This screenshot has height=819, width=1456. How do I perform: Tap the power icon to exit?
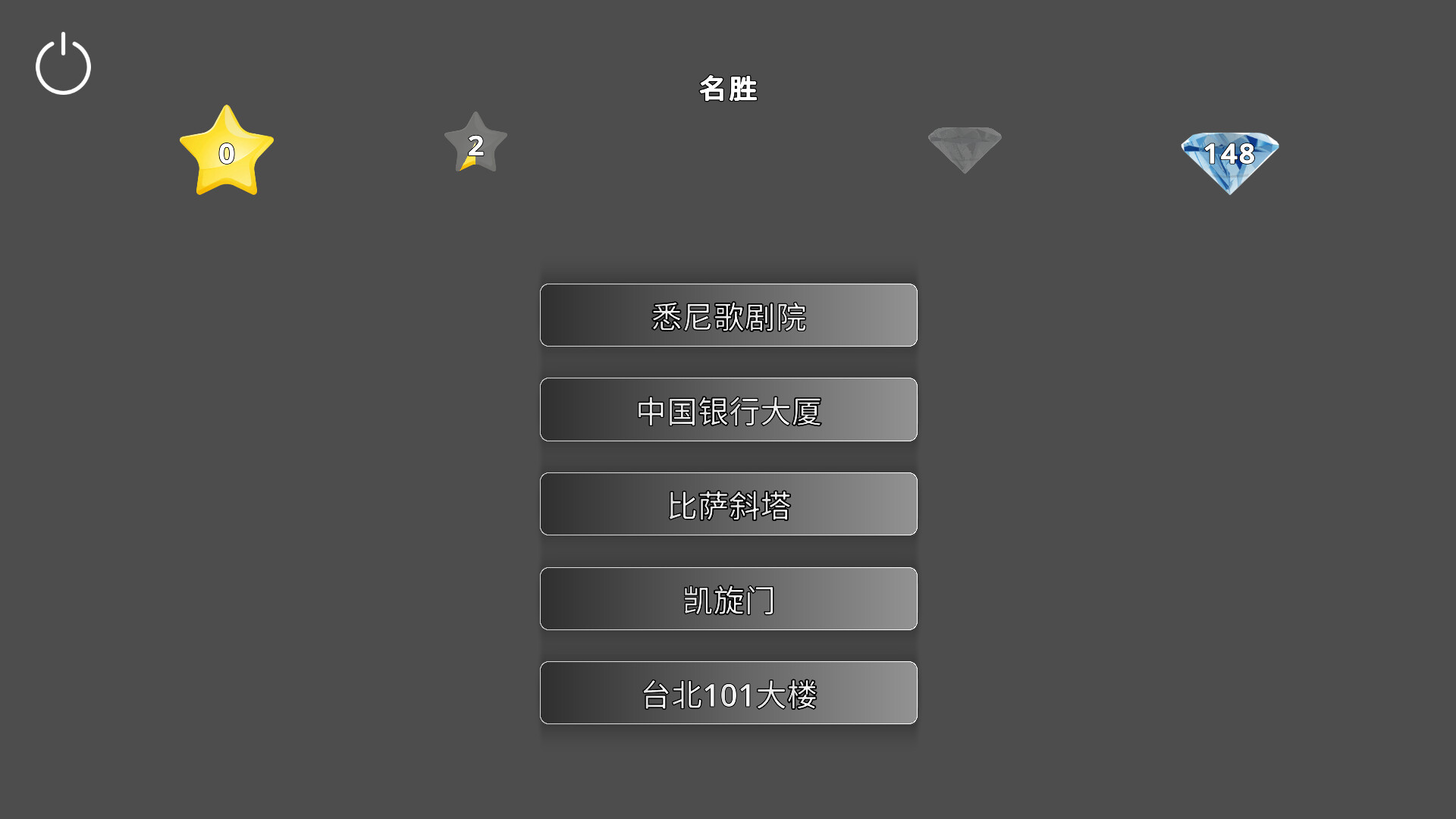63,64
